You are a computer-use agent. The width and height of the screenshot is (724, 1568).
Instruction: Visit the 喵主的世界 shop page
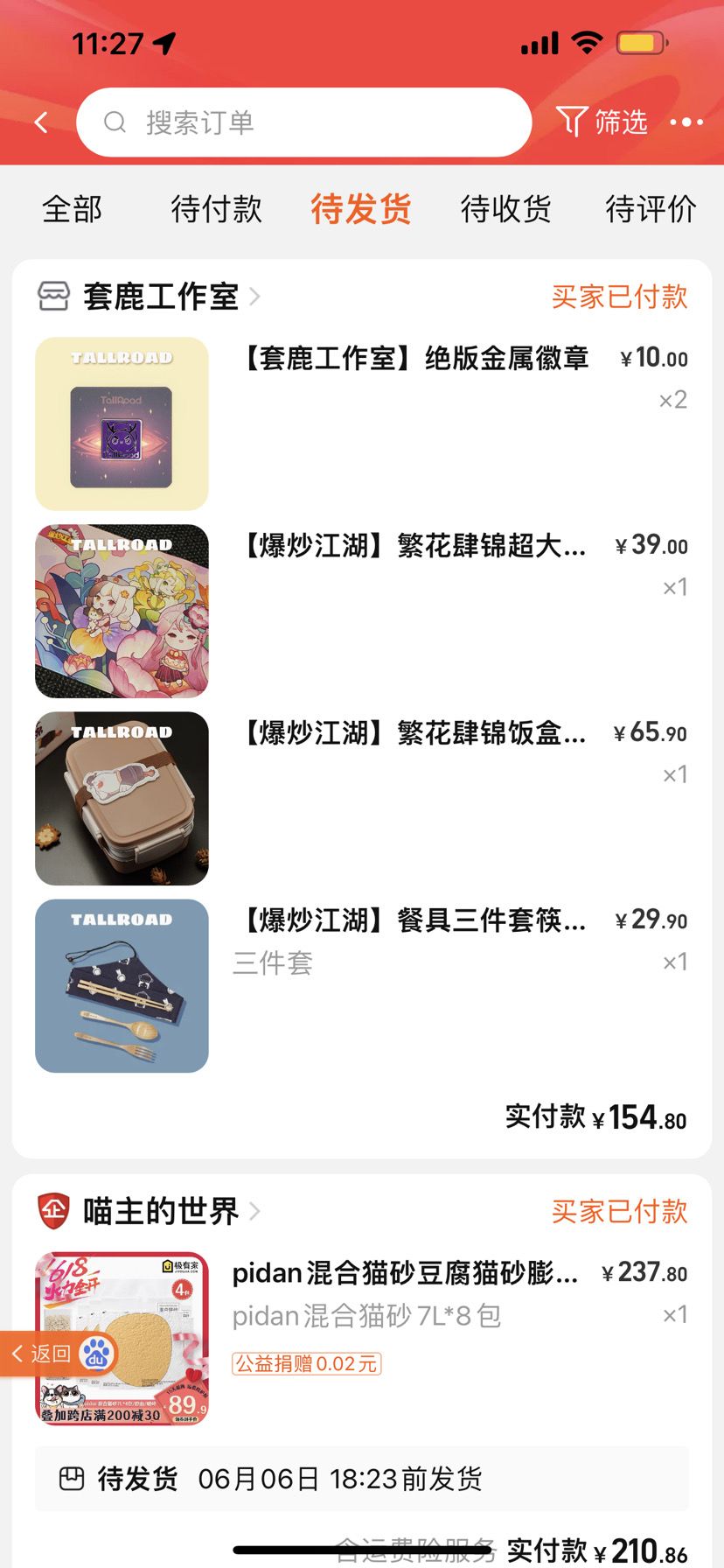click(x=161, y=1212)
